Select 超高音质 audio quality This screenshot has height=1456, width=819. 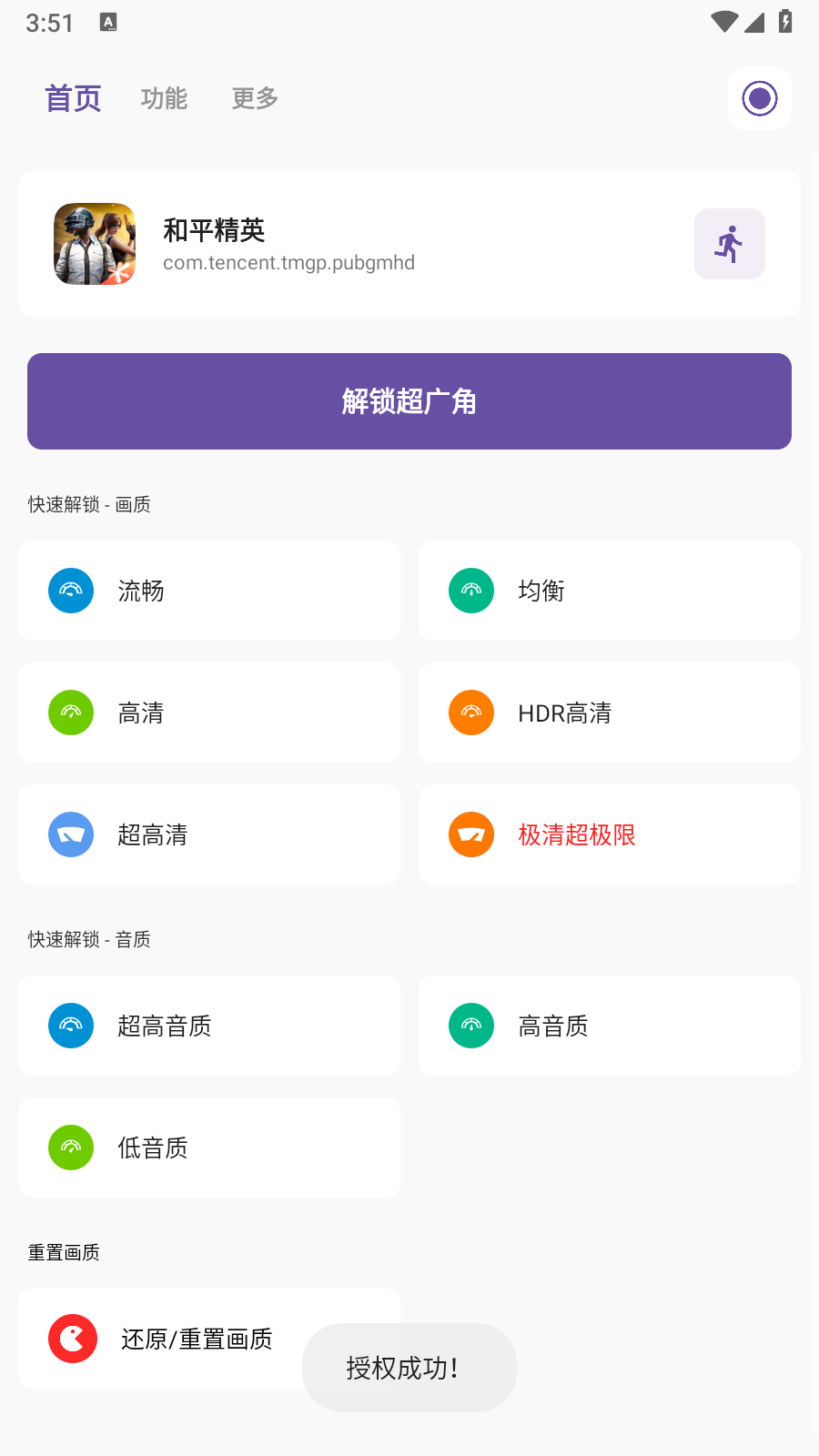point(209,1026)
